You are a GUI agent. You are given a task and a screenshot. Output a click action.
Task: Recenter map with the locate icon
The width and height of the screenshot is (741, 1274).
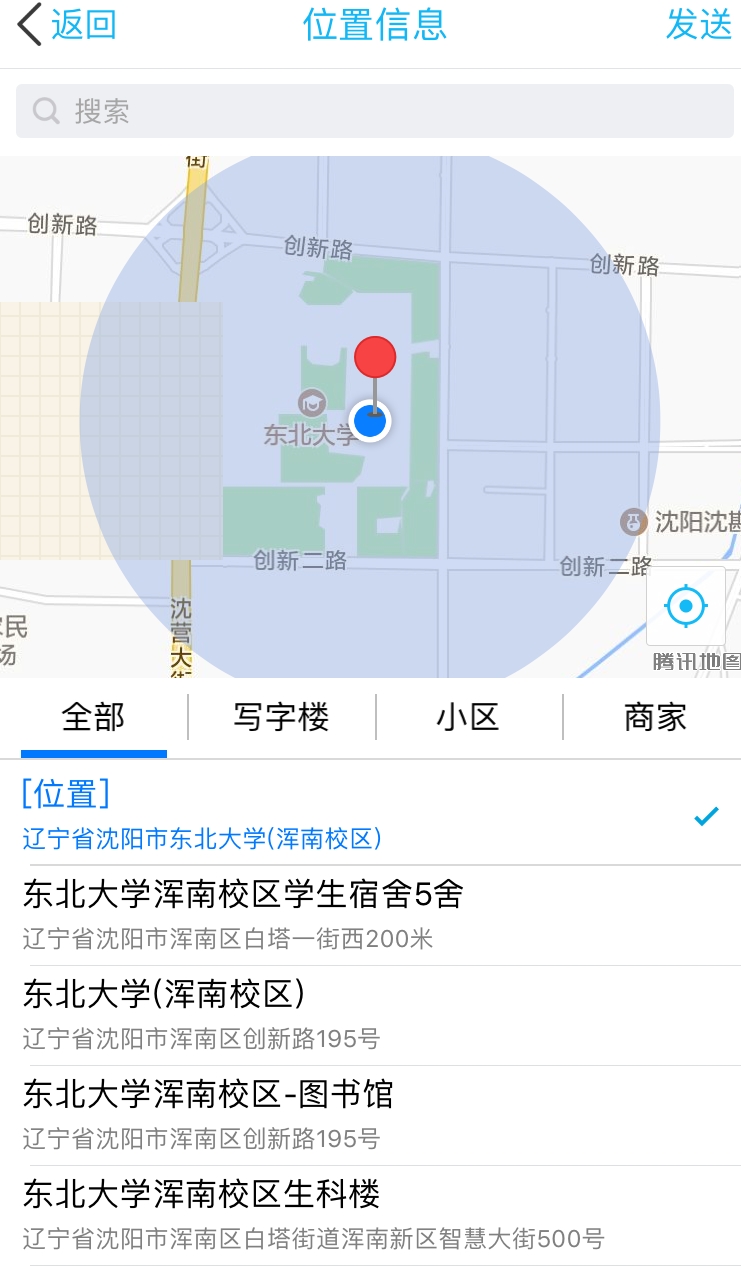click(686, 606)
